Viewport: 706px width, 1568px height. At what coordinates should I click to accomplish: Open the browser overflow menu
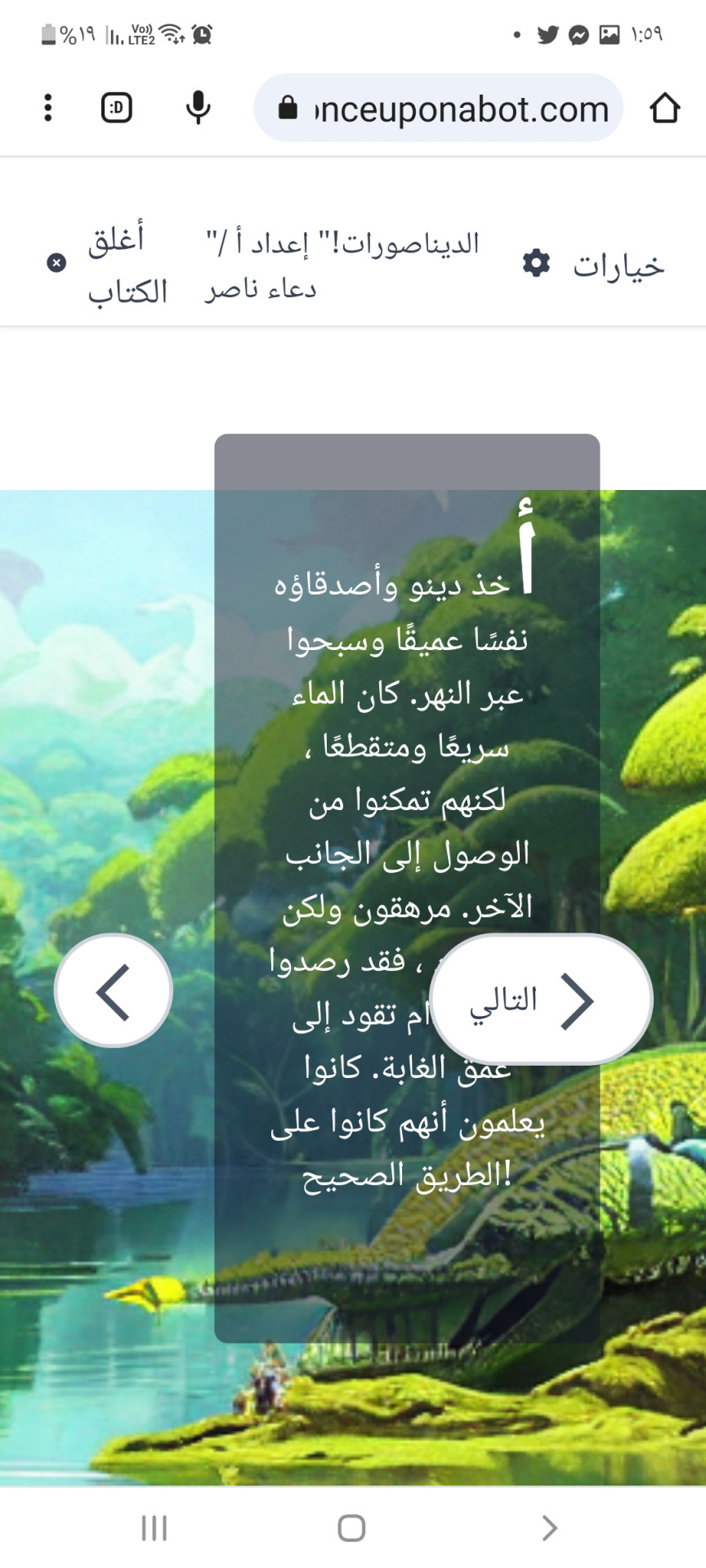(48, 108)
